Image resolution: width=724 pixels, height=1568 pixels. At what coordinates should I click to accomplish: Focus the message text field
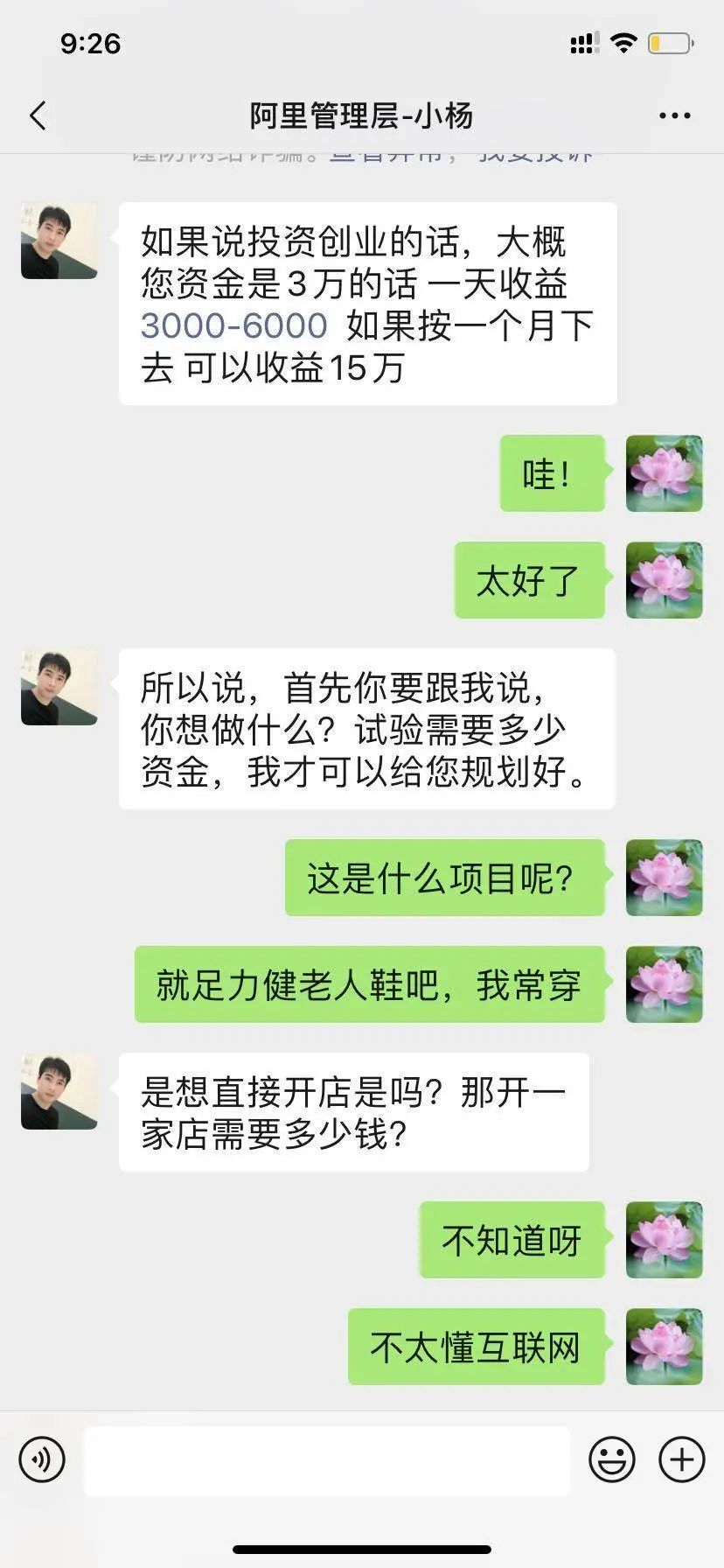pos(326,1459)
